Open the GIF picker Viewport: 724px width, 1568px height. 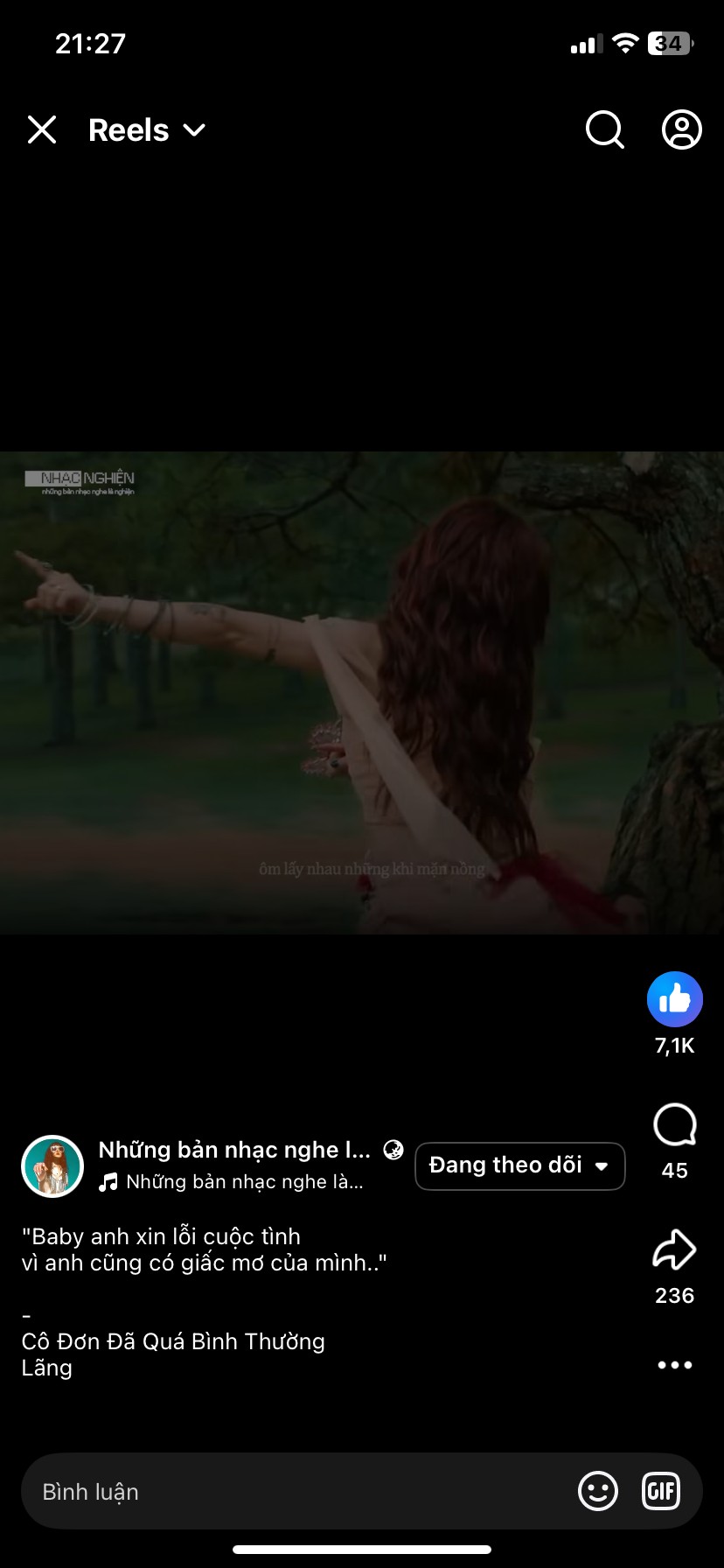(661, 1491)
